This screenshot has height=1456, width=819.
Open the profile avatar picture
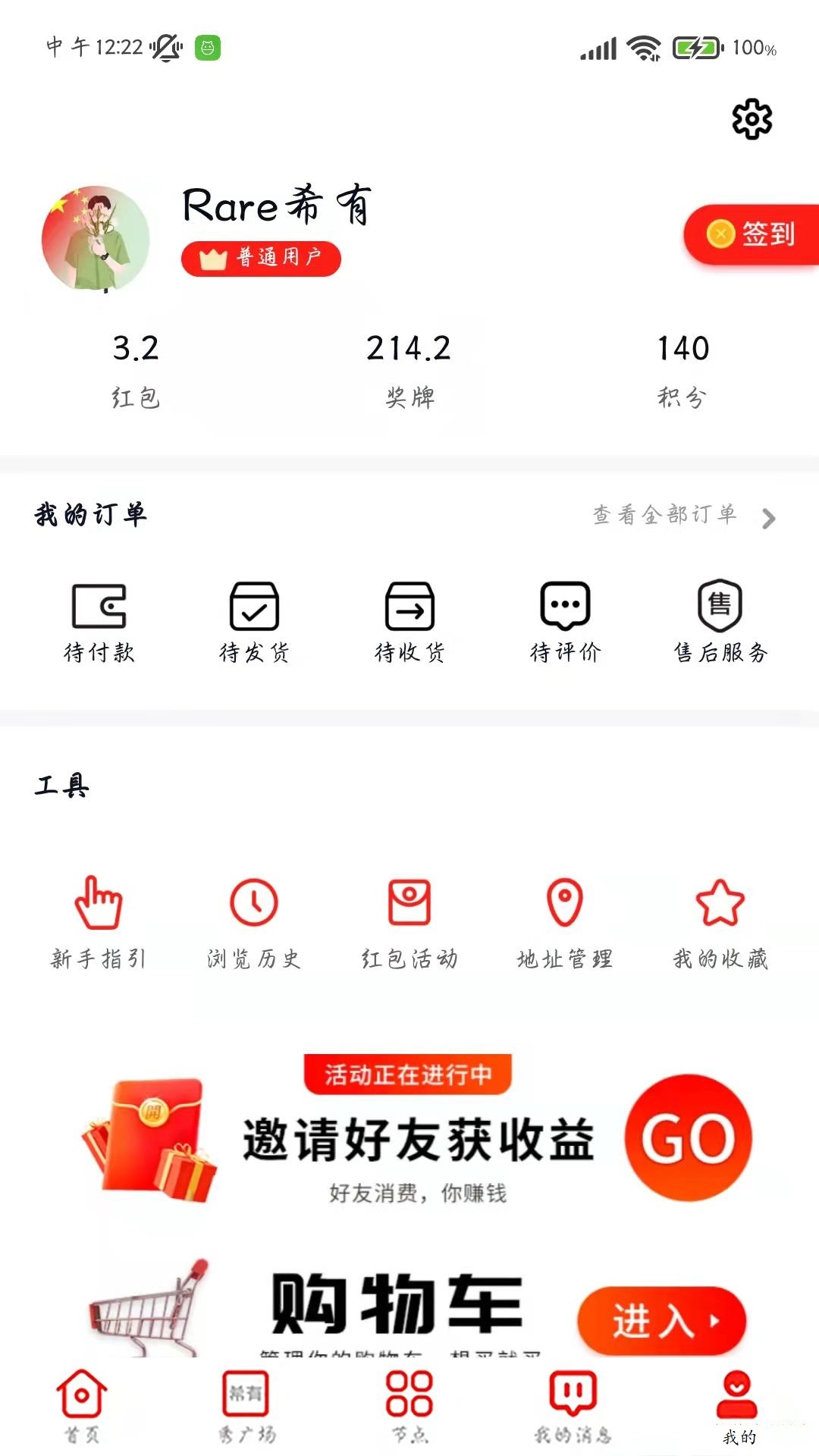pos(96,239)
